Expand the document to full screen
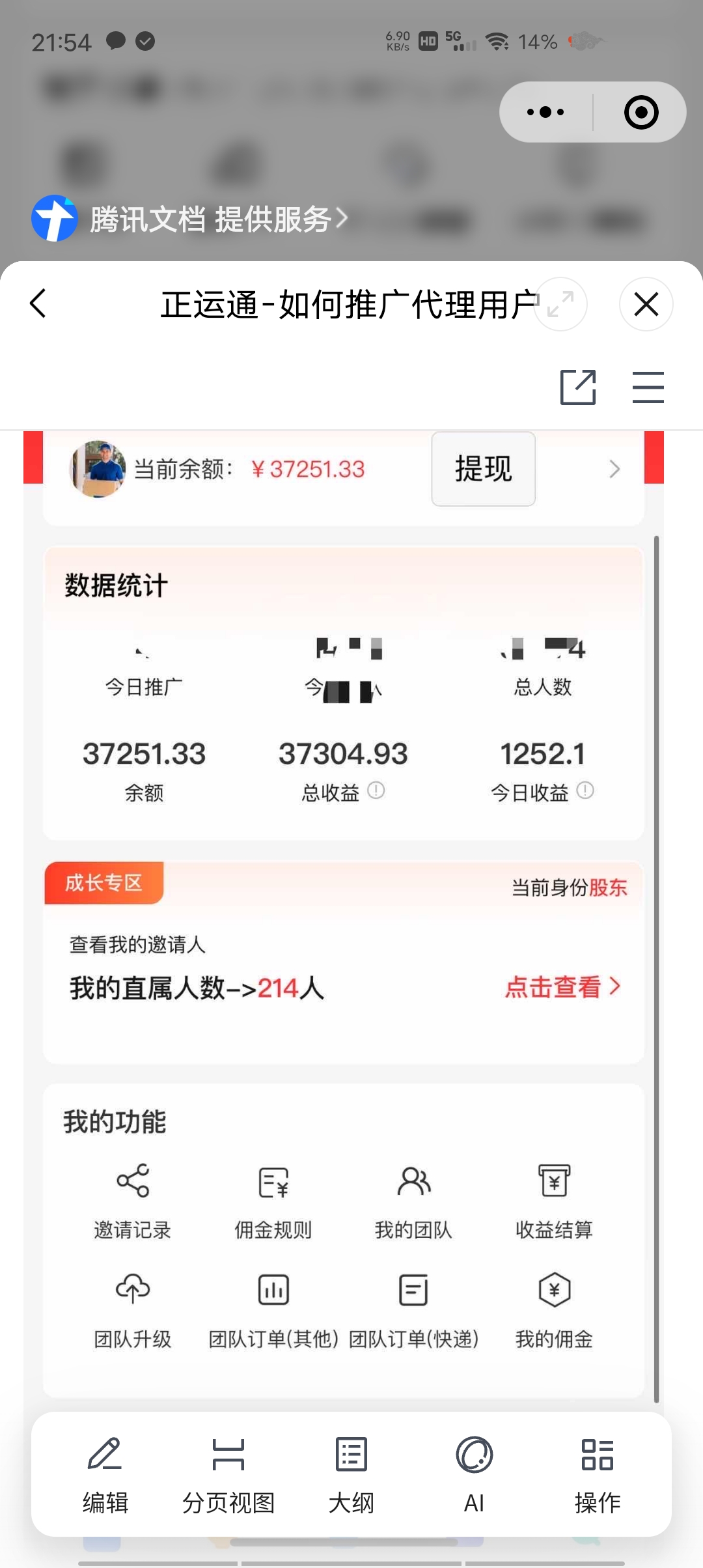 pyautogui.click(x=560, y=304)
